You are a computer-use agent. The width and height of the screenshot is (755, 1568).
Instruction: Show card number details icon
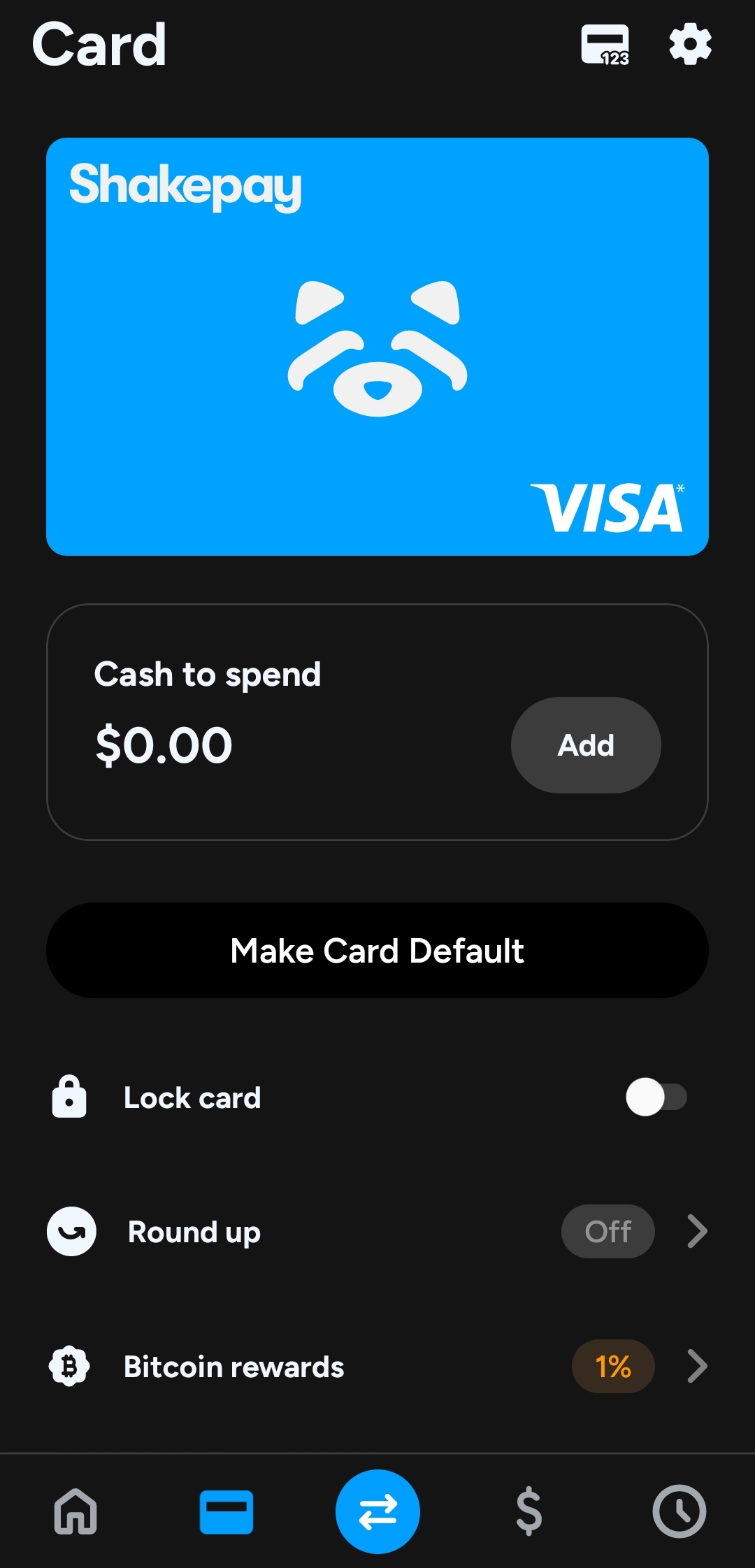tap(605, 45)
